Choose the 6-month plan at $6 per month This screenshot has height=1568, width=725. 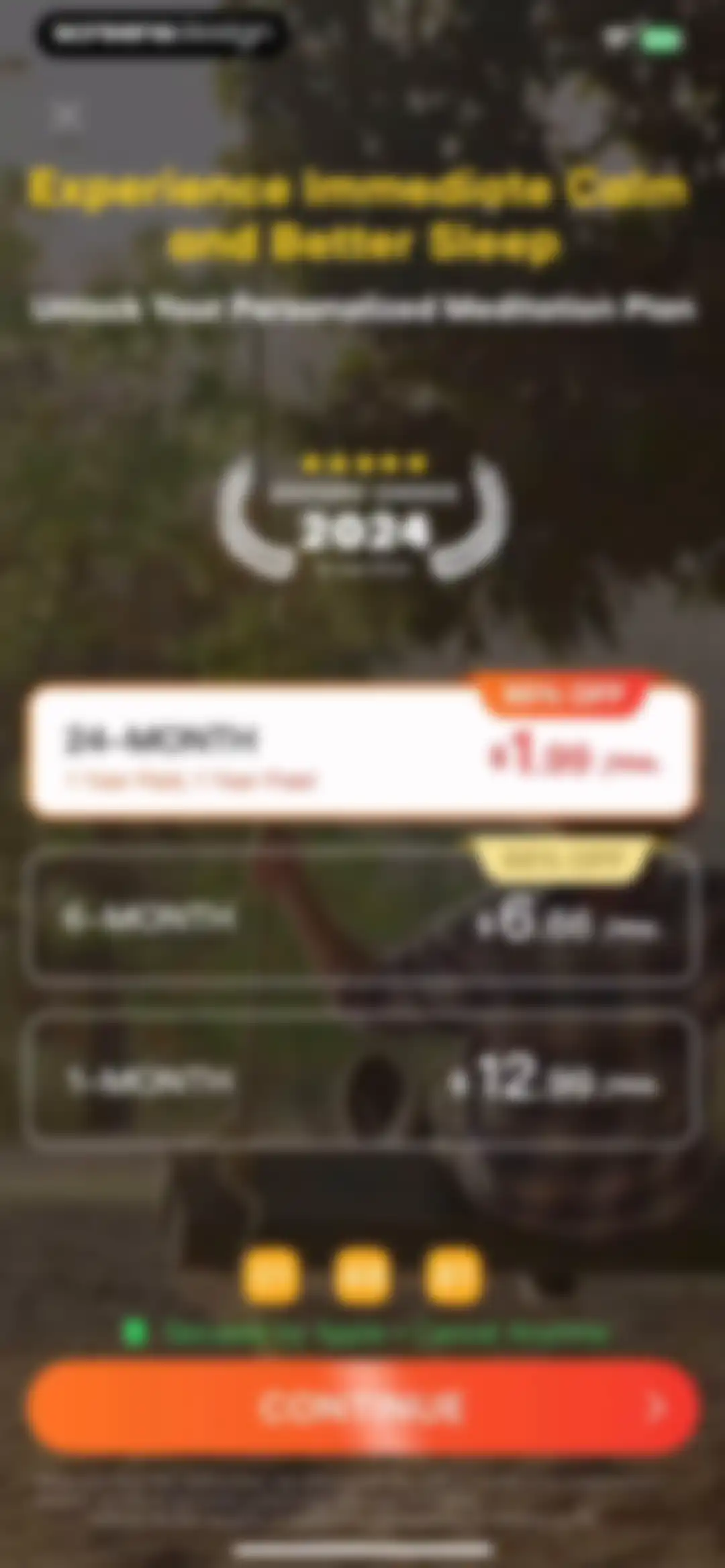(x=362, y=917)
